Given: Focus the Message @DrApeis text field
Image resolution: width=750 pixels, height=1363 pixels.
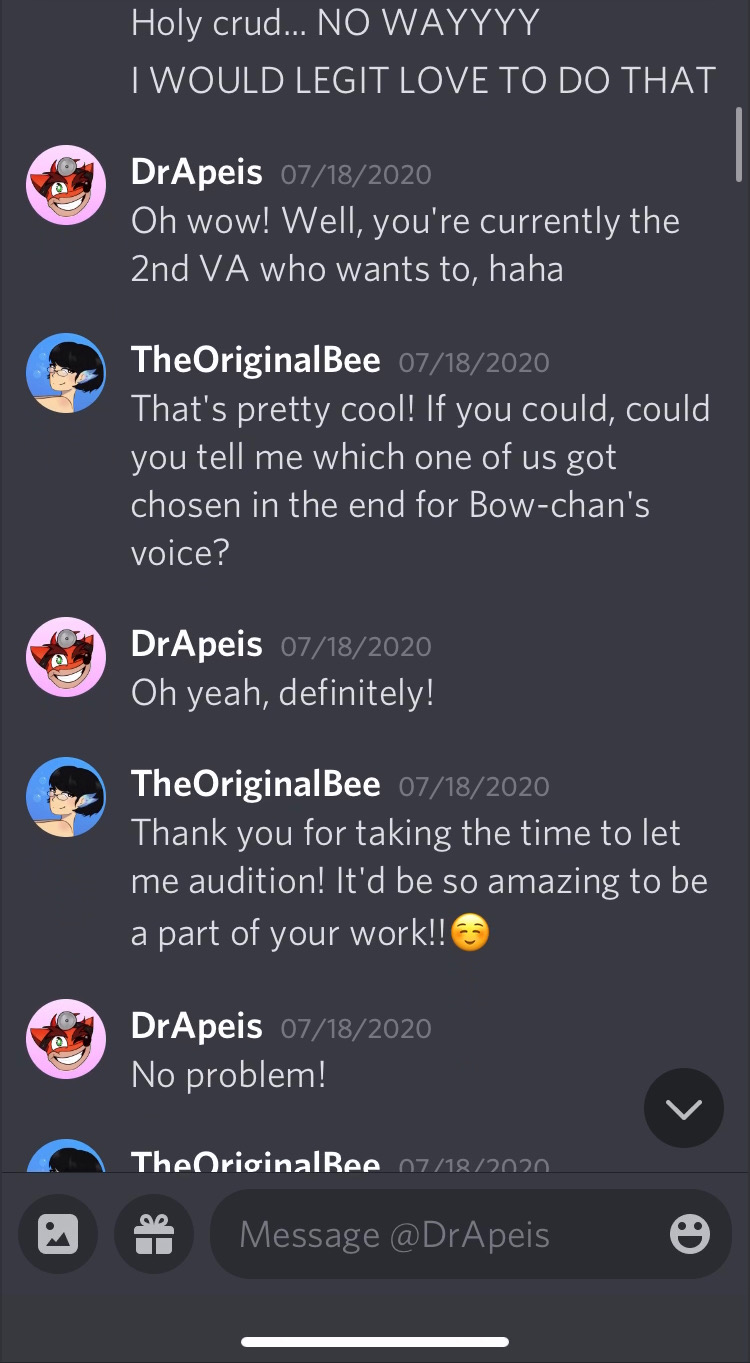Looking at the screenshot, I should pos(440,1234).
